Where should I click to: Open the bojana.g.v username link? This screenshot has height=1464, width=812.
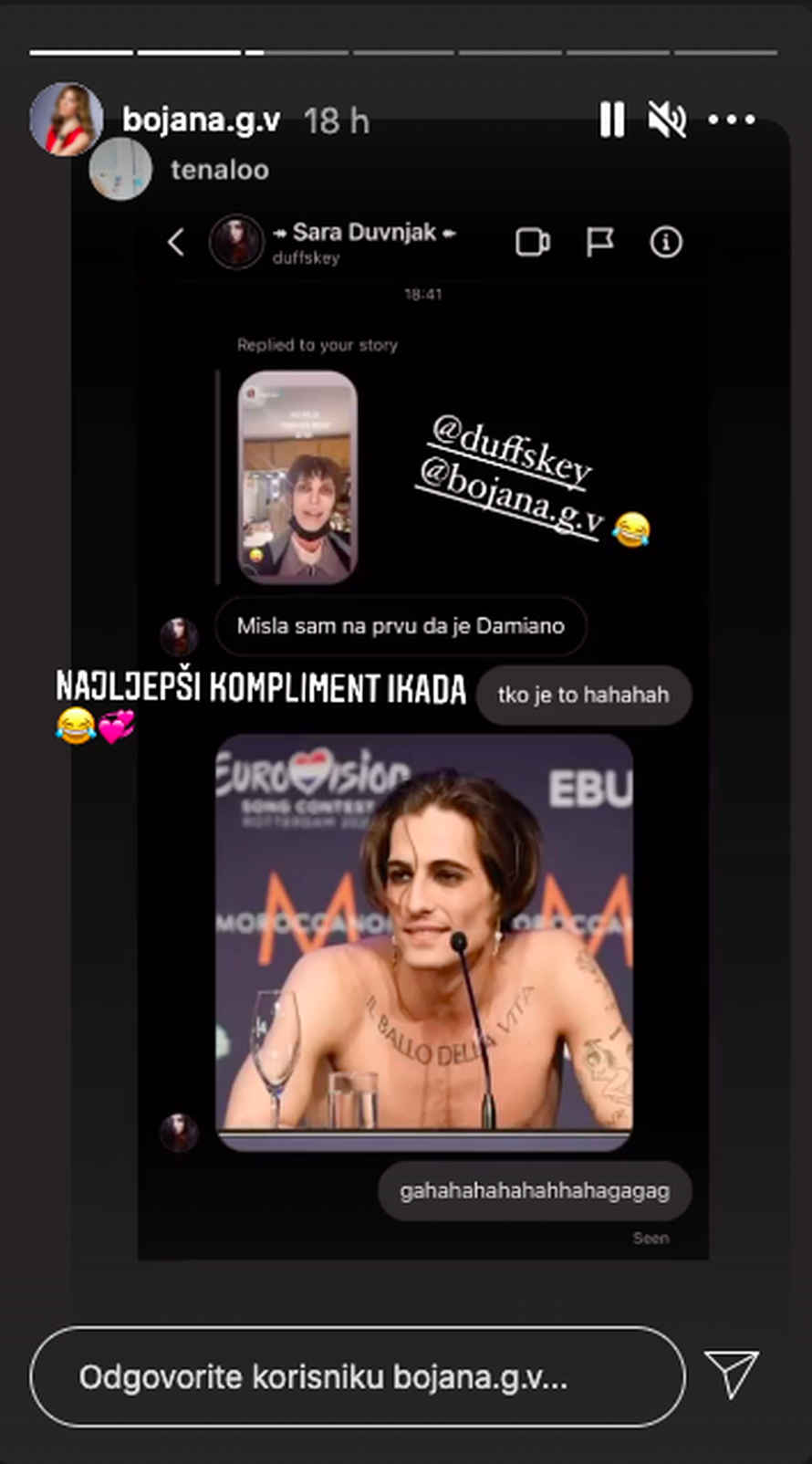201,120
